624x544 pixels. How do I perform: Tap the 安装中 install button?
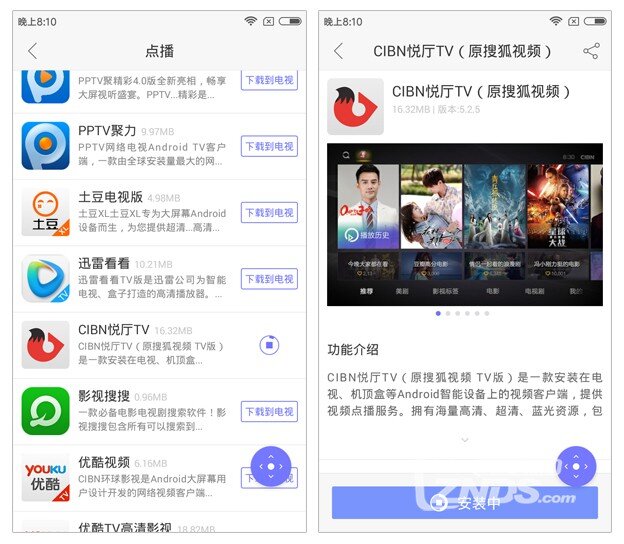click(x=464, y=503)
